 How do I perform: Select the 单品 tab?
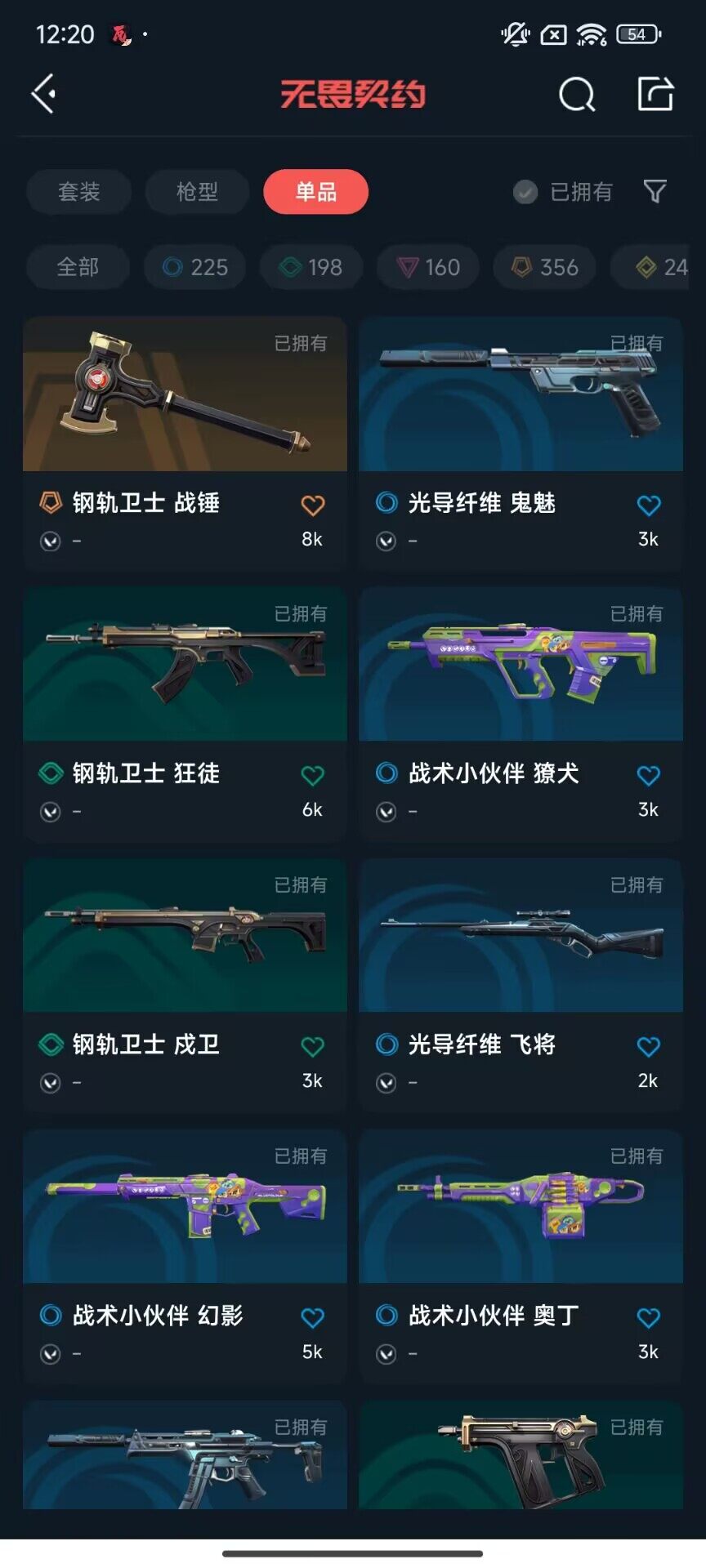315,192
